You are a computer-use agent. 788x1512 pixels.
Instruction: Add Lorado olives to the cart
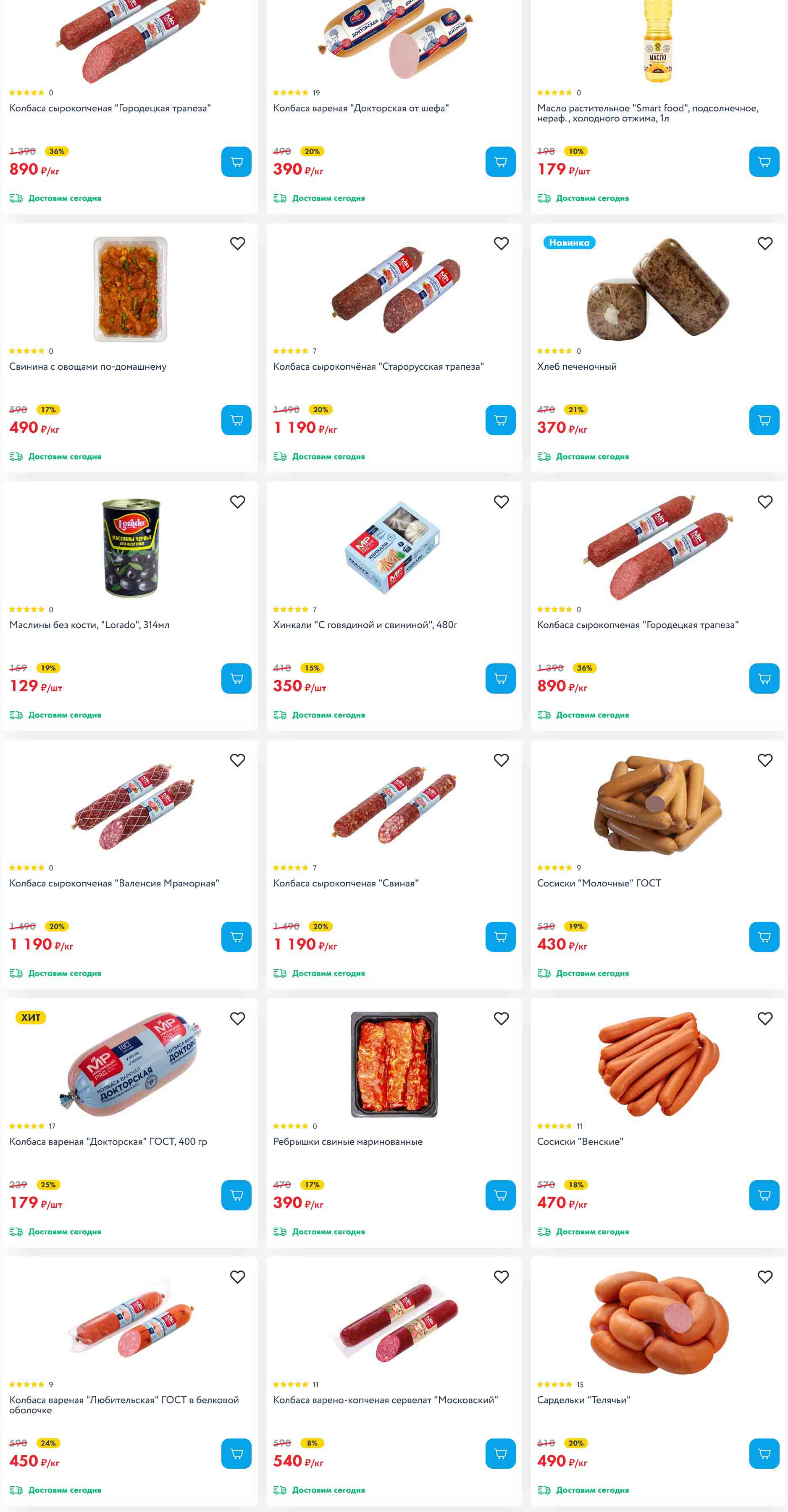tap(236, 678)
